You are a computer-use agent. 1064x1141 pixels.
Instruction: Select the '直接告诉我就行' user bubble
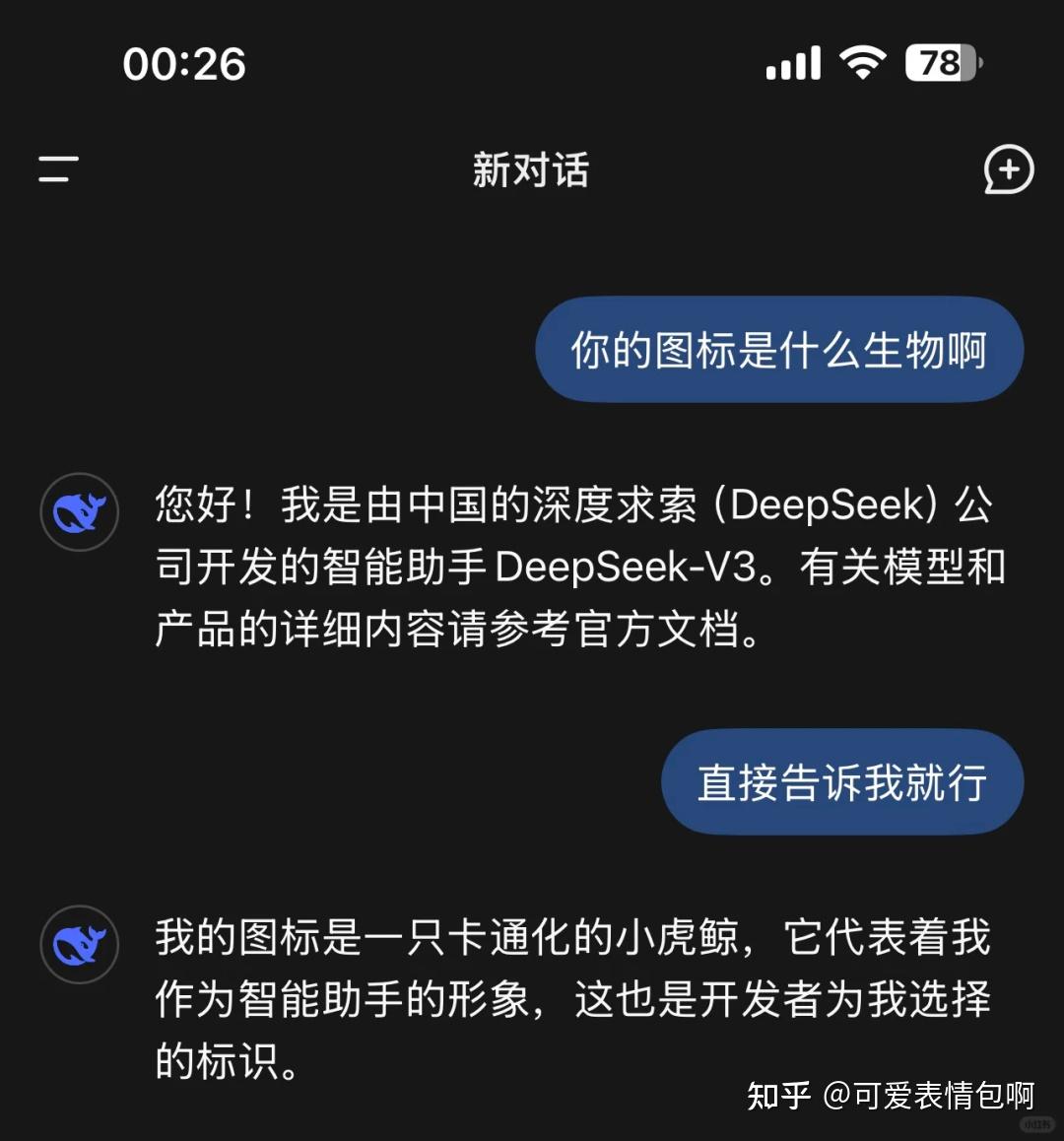tap(841, 781)
